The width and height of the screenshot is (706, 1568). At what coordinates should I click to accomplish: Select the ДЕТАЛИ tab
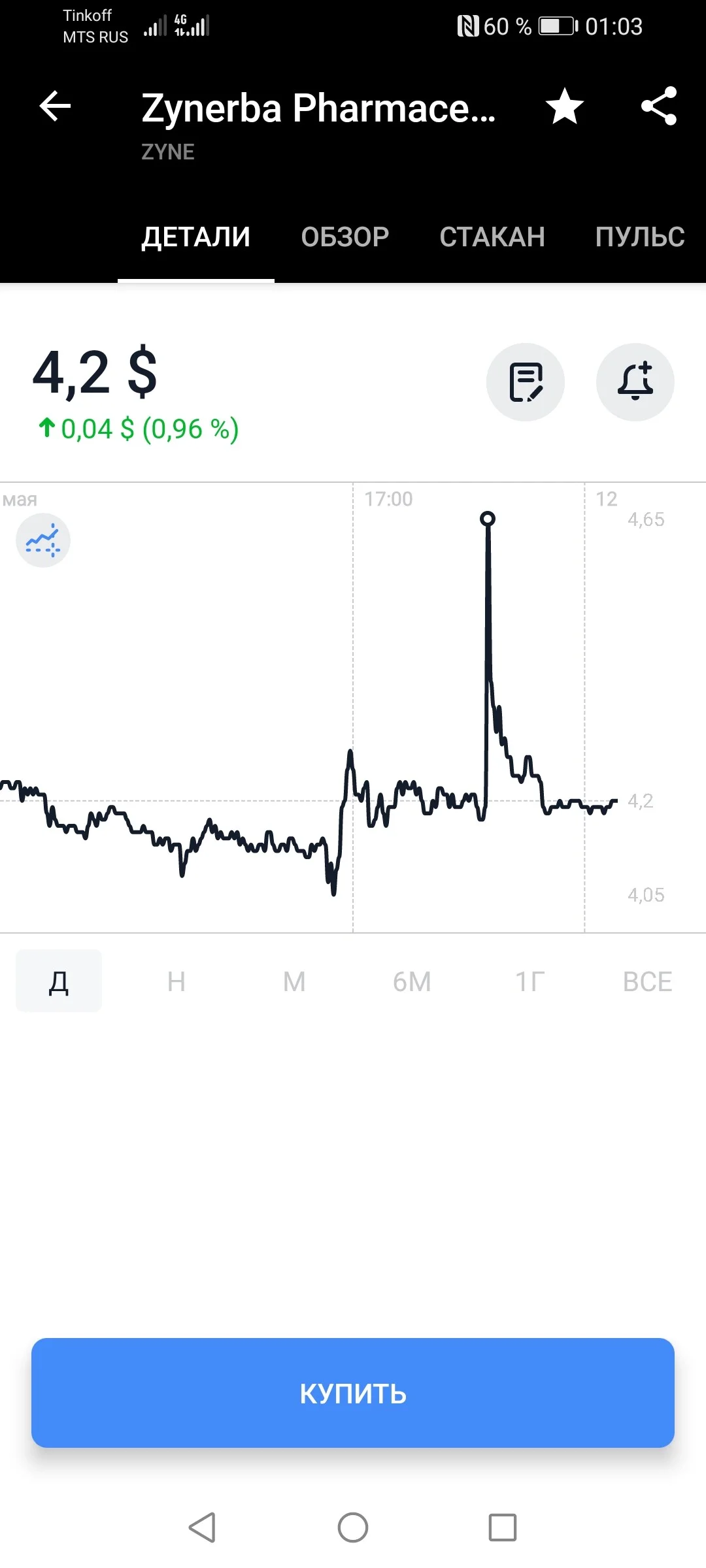tap(196, 237)
